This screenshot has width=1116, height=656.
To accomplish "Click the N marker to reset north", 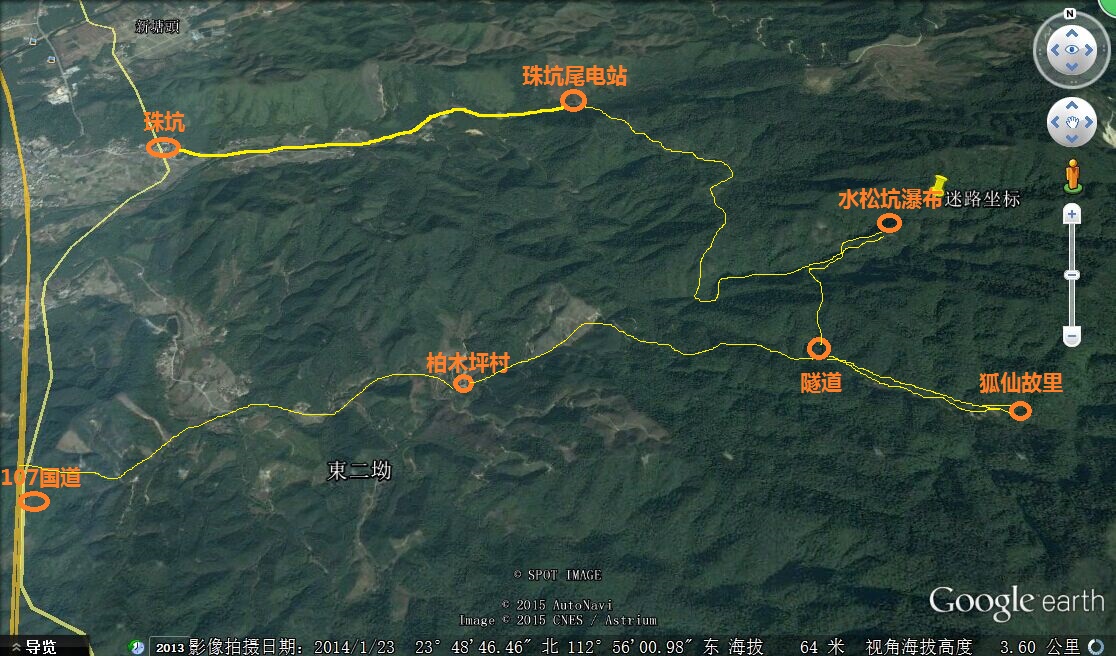I will pyautogui.click(x=1070, y=14).
